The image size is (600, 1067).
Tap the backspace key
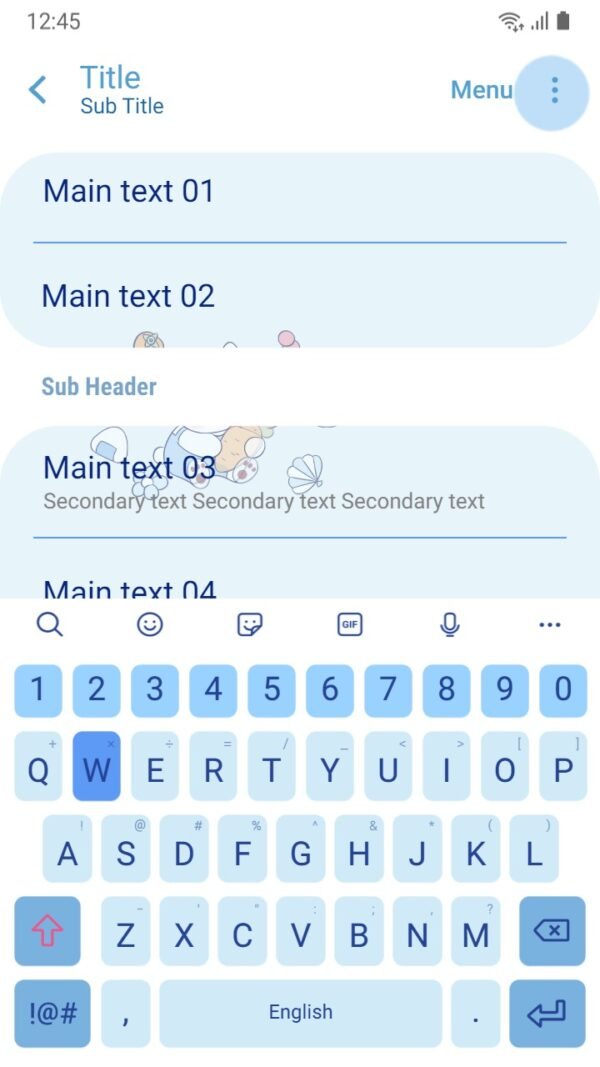click(x=552, y=931)
